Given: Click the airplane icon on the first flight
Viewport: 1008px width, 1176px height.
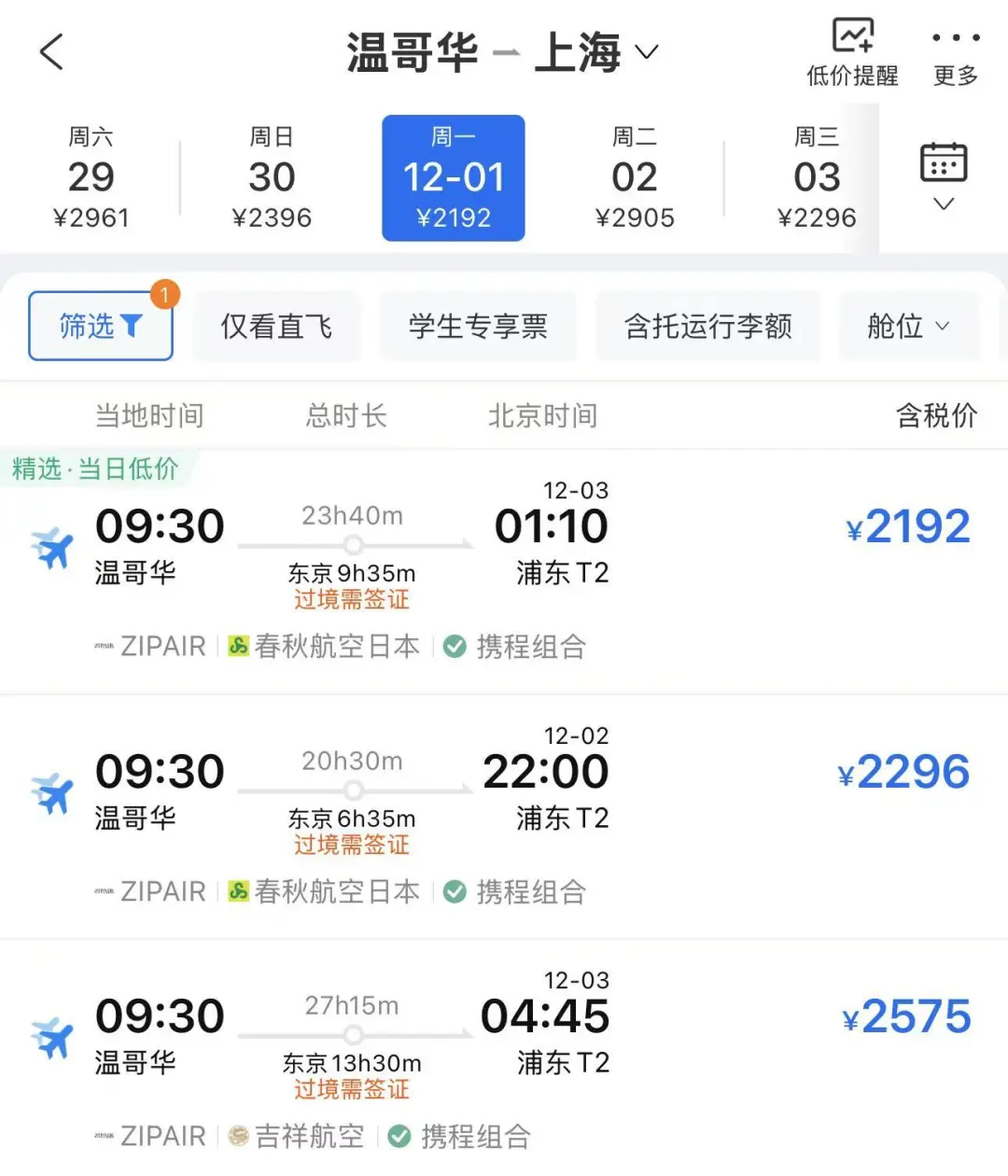Looking at the screenshot, I should point(51,546).
